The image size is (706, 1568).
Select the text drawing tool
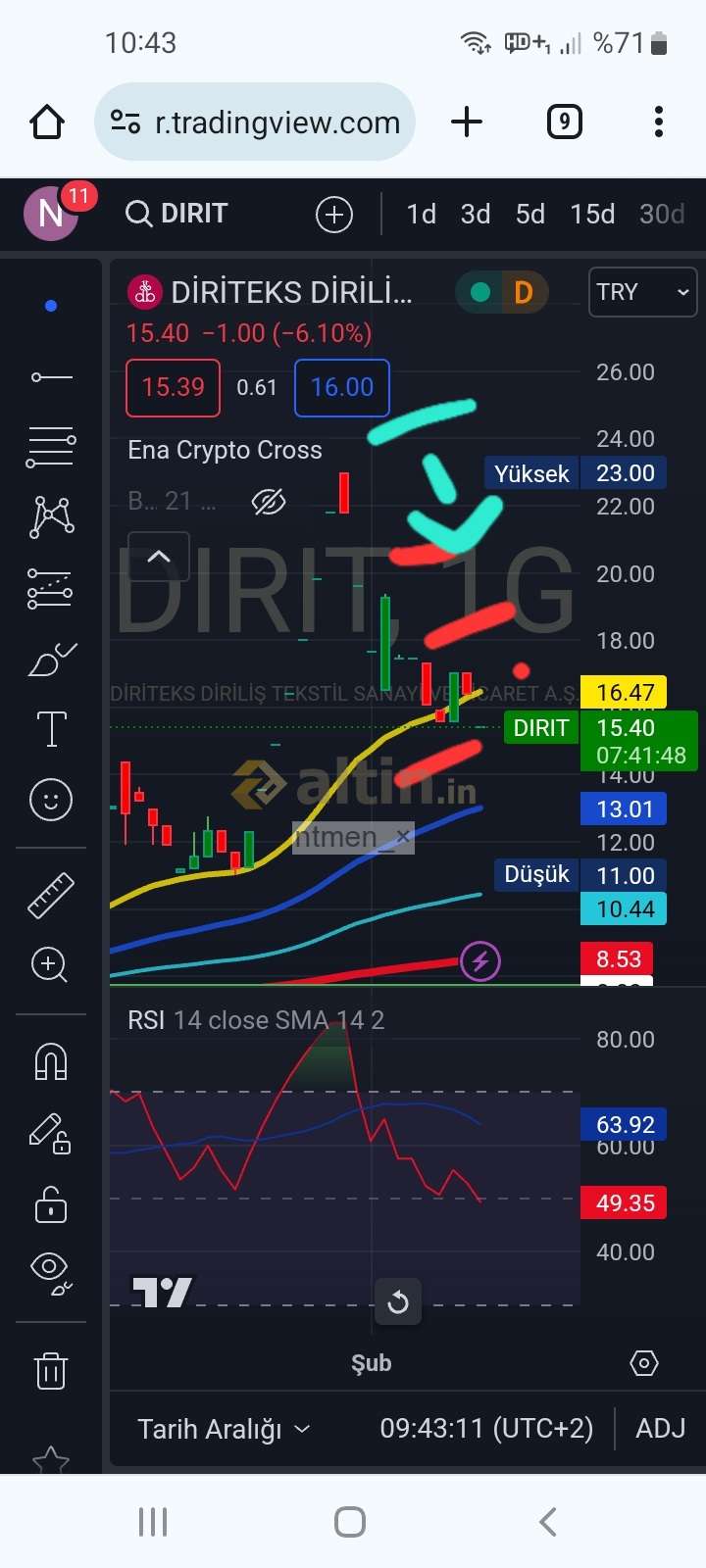pyautogui.click(x=51, y=729)
